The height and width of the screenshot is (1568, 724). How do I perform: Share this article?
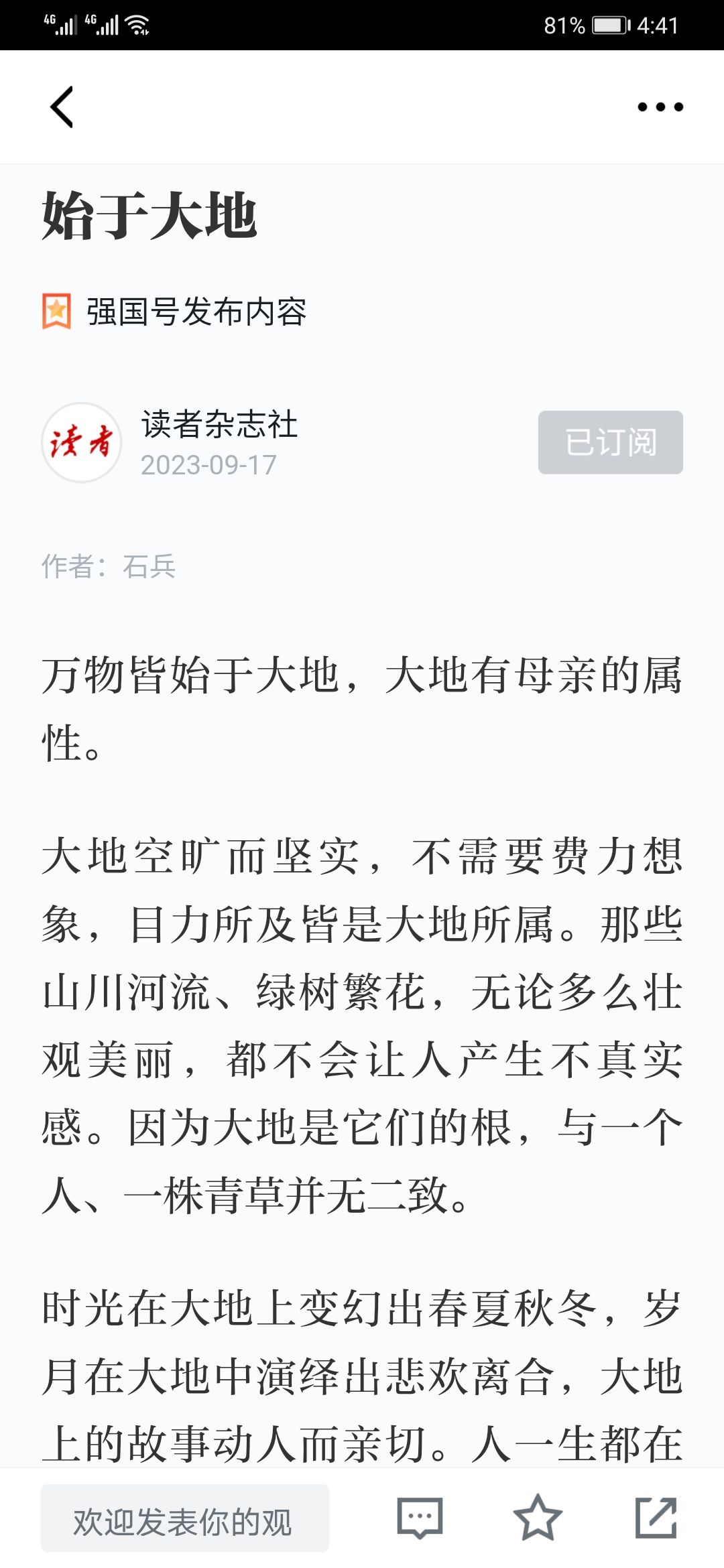656,1518
